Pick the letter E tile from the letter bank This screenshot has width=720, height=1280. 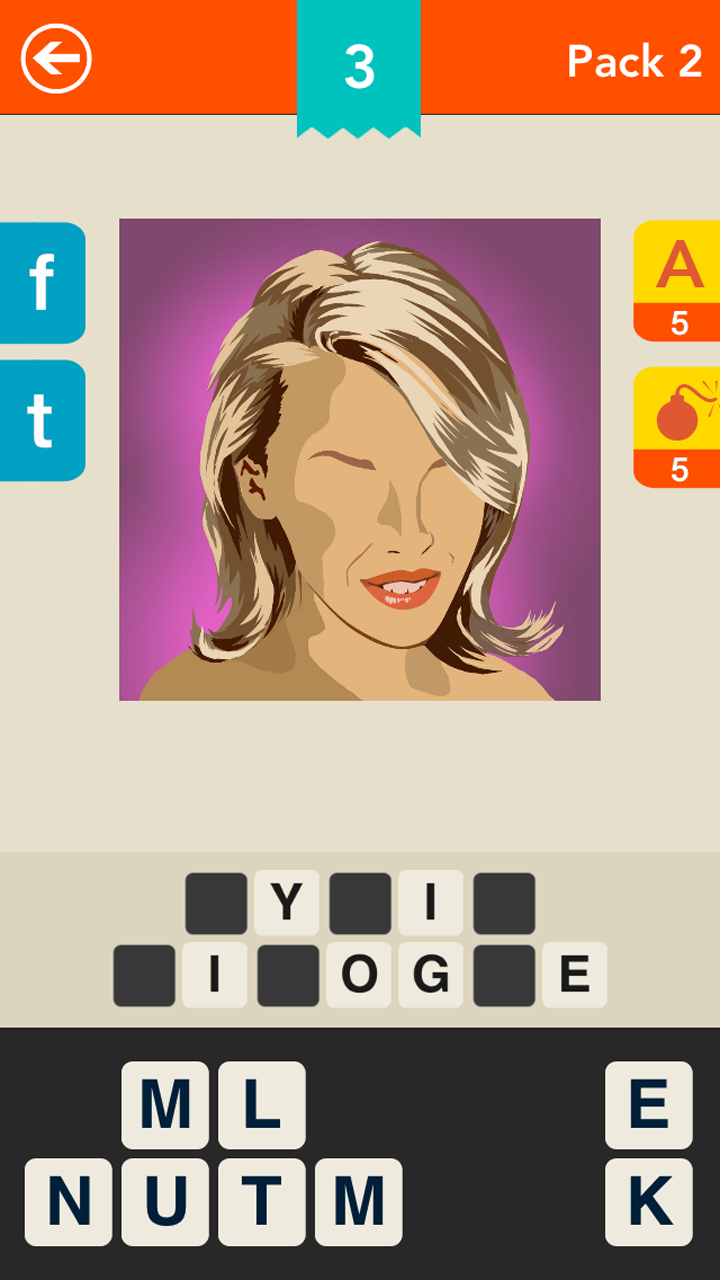pos(648,1105)
